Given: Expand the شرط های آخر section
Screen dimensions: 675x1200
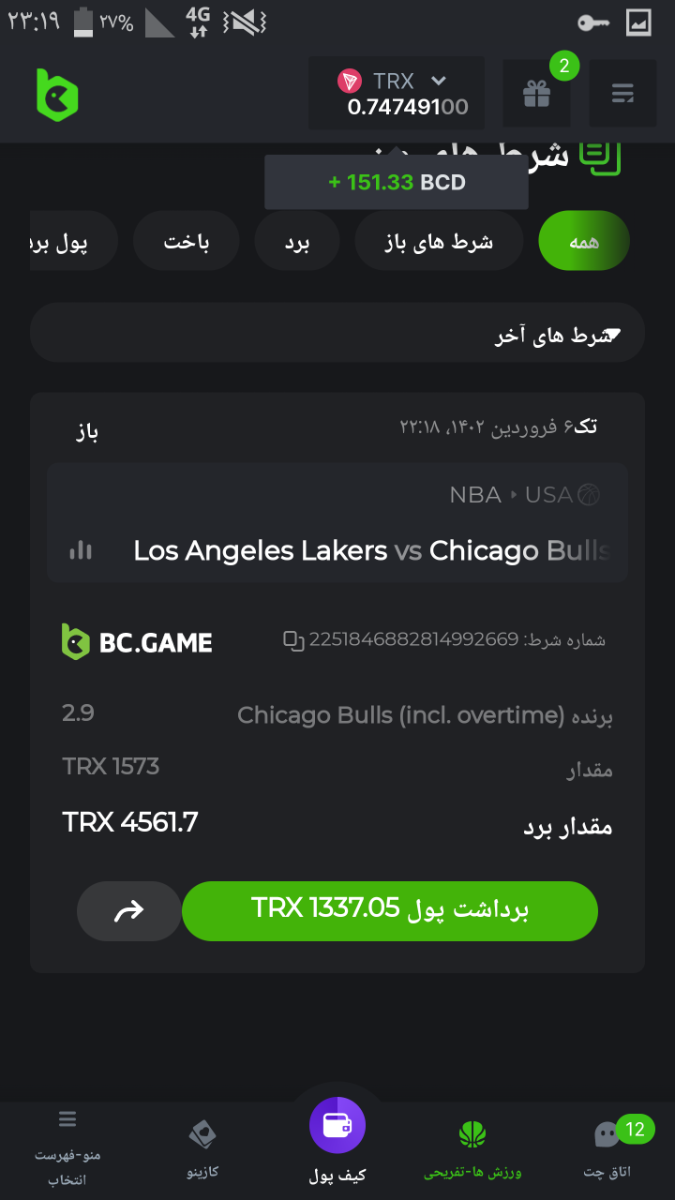Looking at the screenshot, I should [337, 333].
